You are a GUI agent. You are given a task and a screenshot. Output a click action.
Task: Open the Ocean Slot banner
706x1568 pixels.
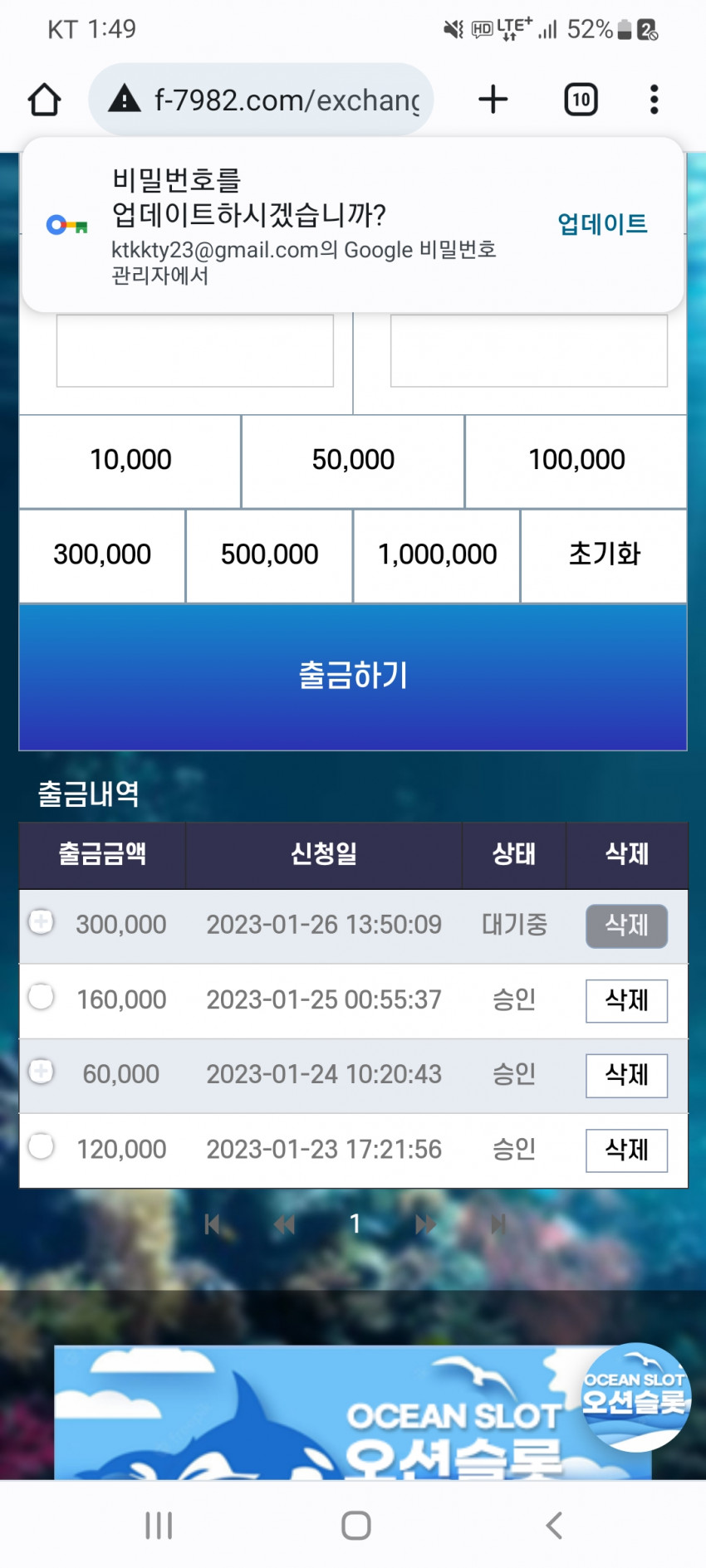[x=353, y=1411]
